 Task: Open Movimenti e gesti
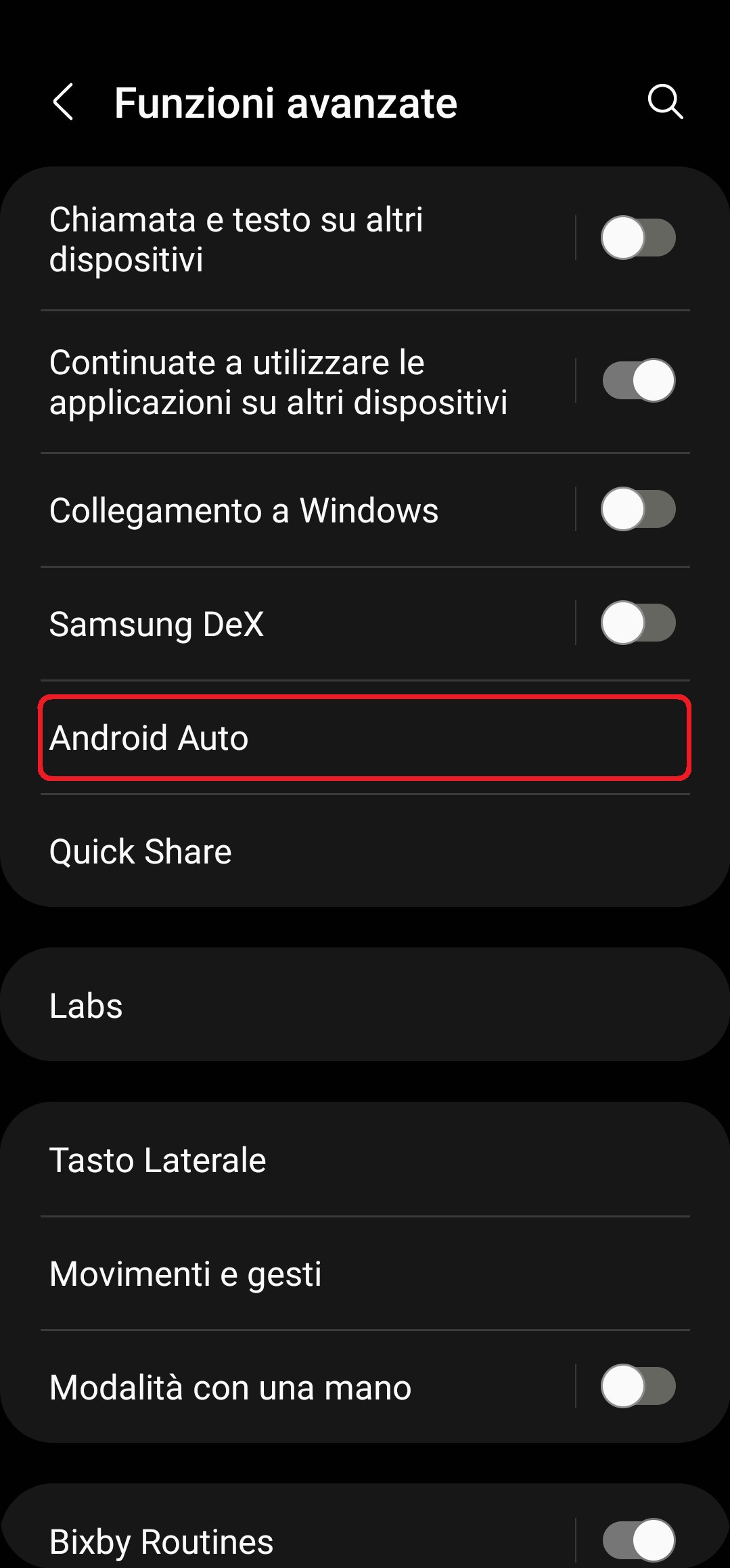click(365, 1274)
